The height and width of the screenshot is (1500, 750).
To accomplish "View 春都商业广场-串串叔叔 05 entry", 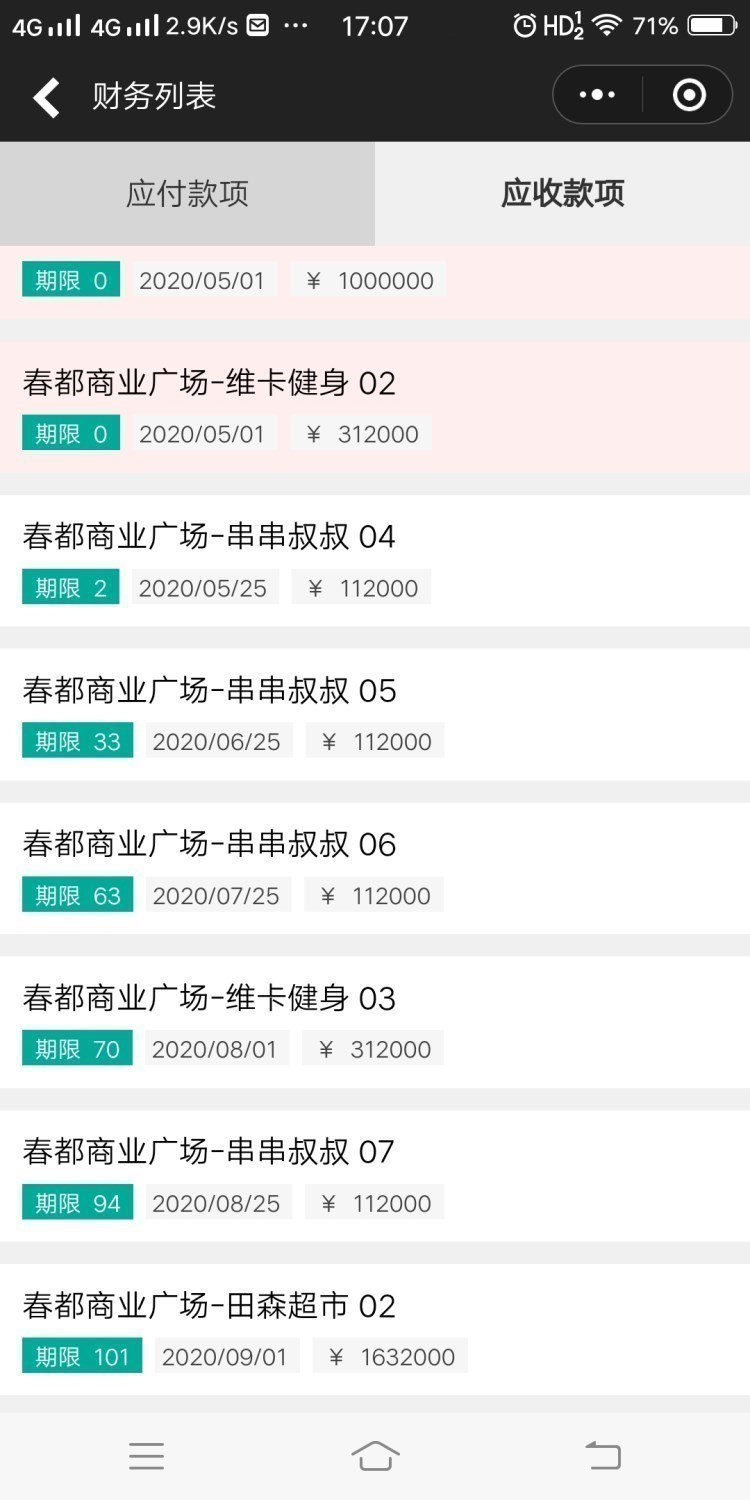I will tap(375, 714).
